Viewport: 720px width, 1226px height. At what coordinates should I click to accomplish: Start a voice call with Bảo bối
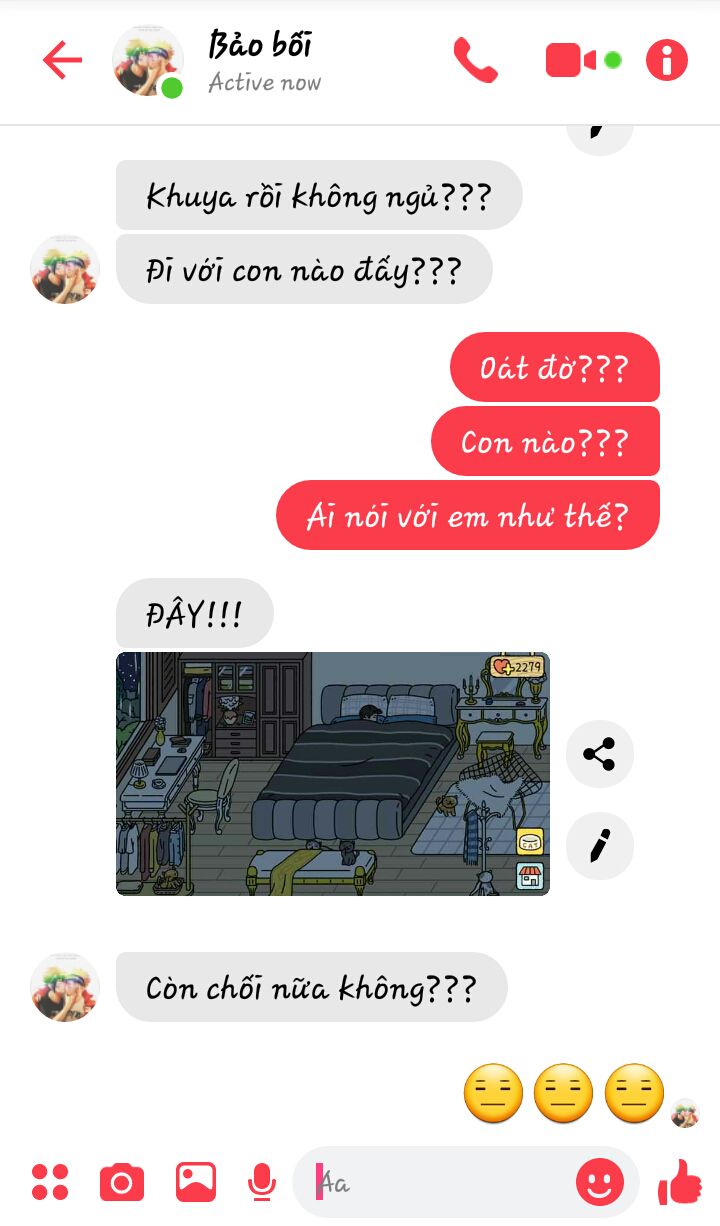coord(475,60)
